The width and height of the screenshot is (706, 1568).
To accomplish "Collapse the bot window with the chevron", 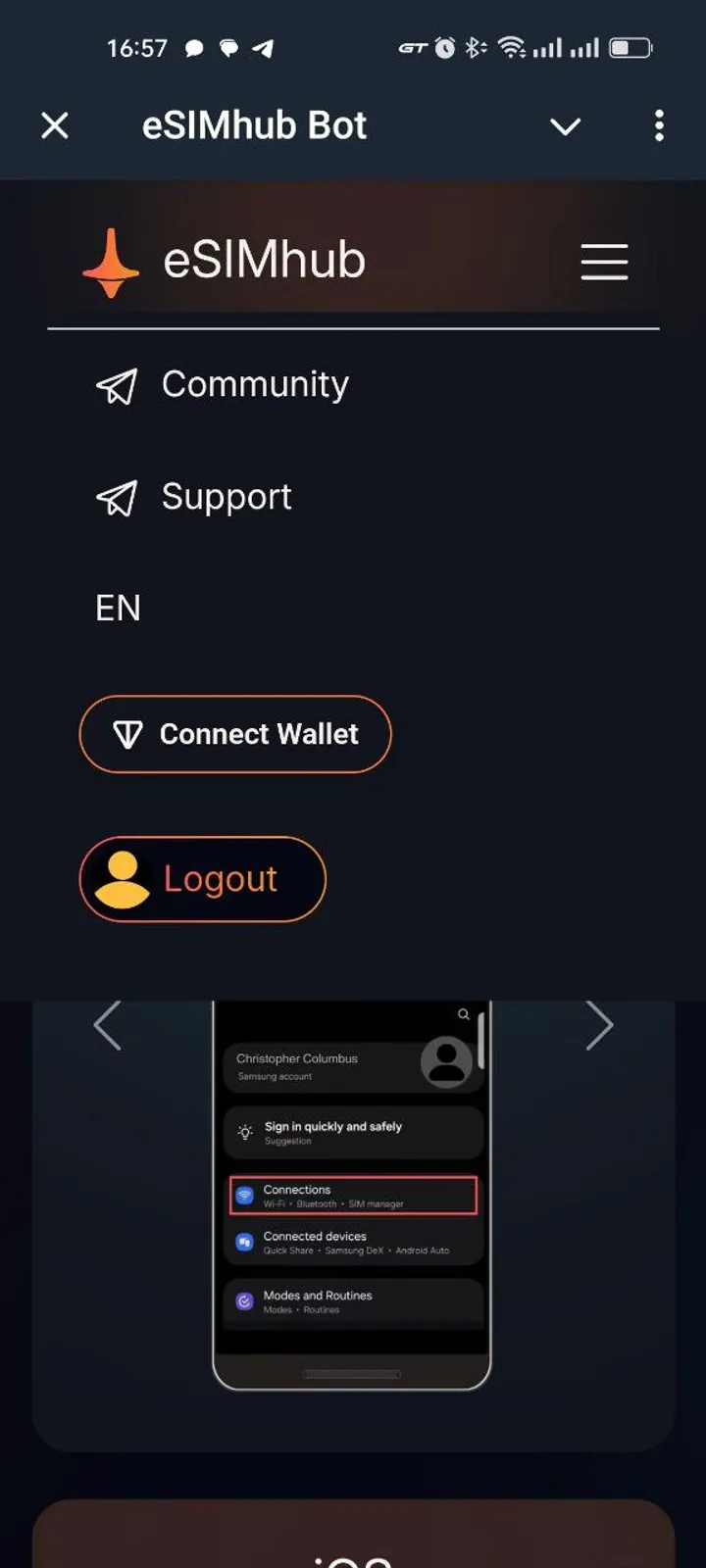I will [566, 126].
